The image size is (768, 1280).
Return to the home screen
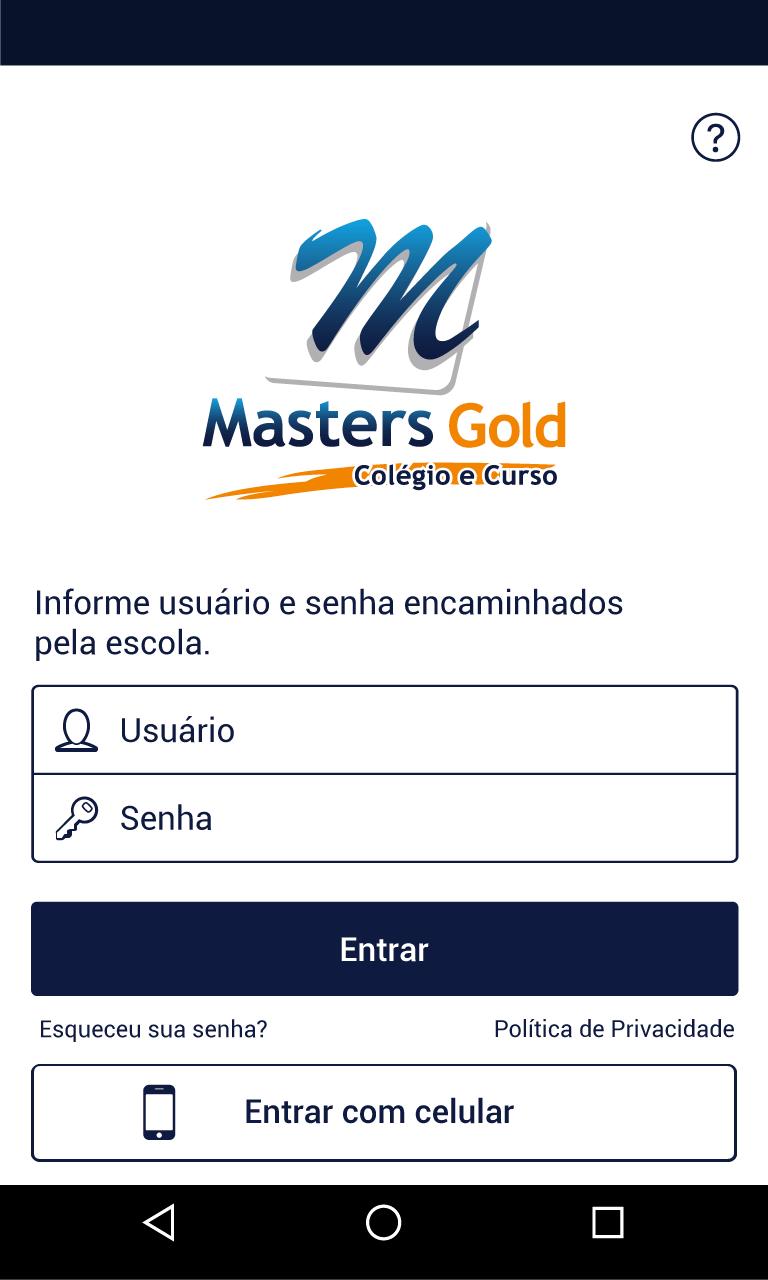click(384, 1222)
